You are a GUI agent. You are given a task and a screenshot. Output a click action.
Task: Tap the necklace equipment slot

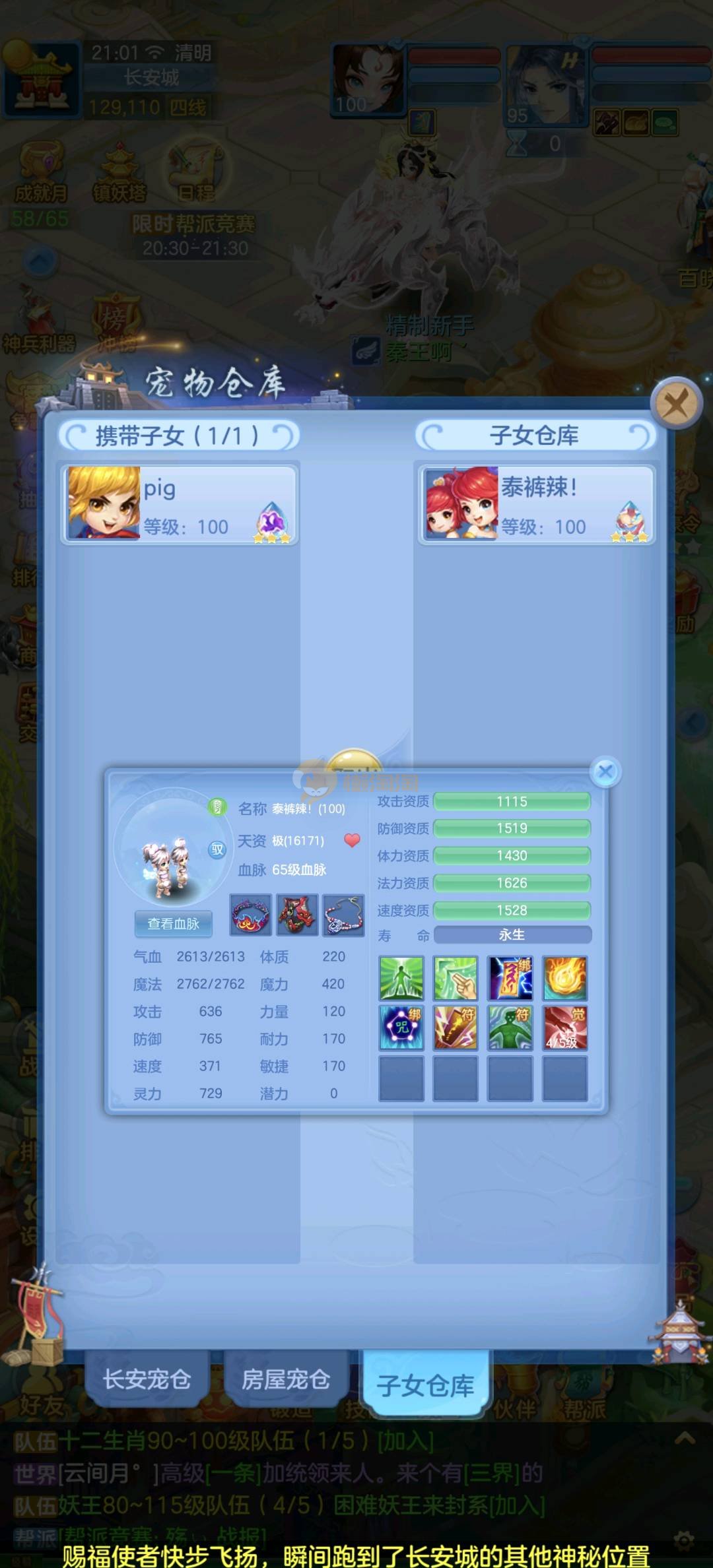point(343,915)
